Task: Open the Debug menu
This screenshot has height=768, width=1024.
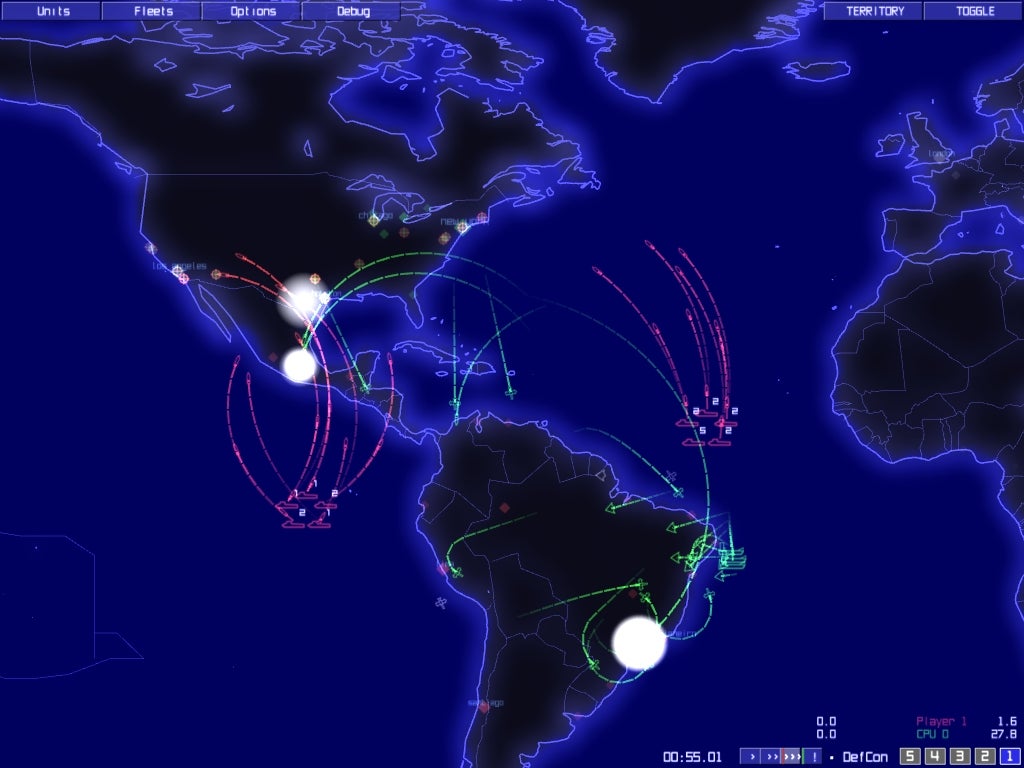Action: (x=352, y=11)
